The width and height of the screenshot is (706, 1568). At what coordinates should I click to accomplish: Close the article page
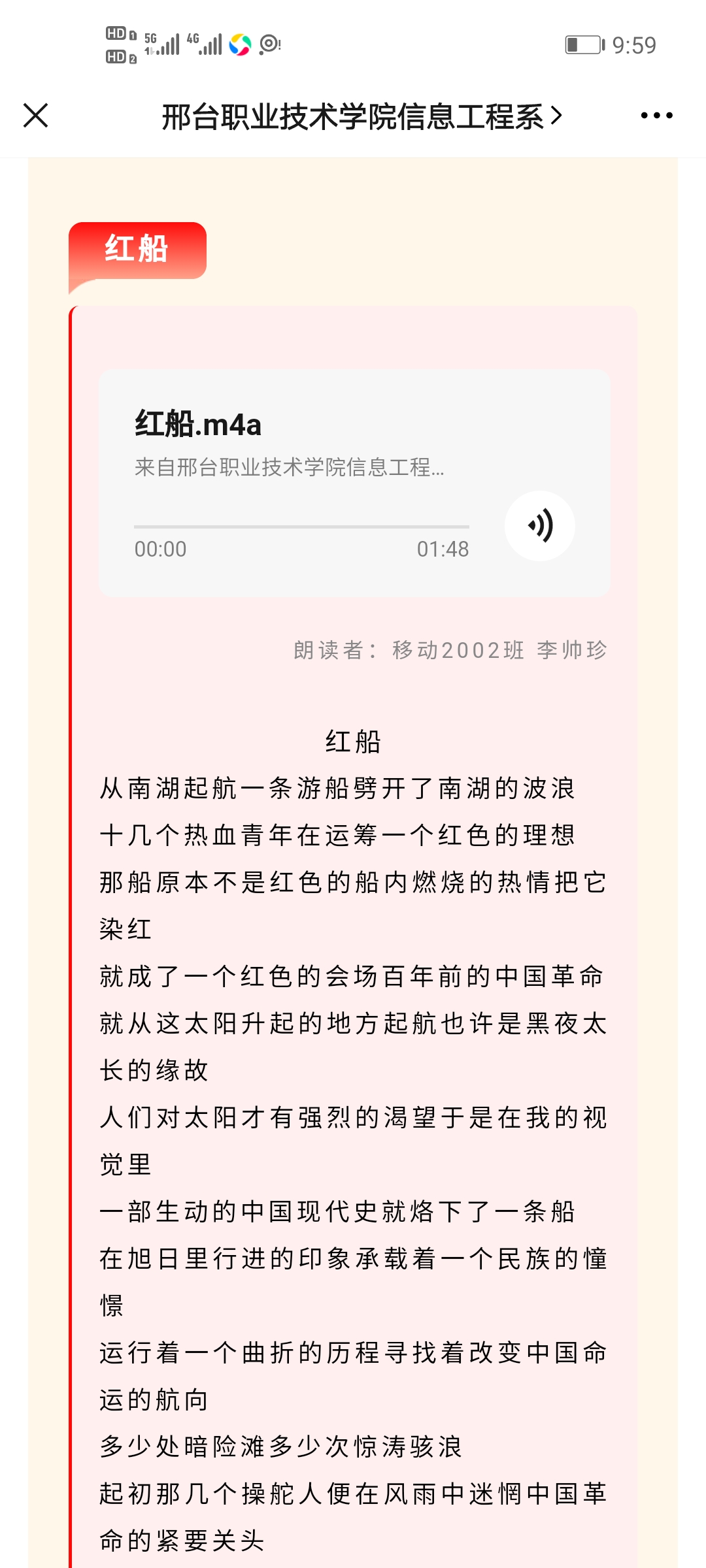click(x=36, y=116)
